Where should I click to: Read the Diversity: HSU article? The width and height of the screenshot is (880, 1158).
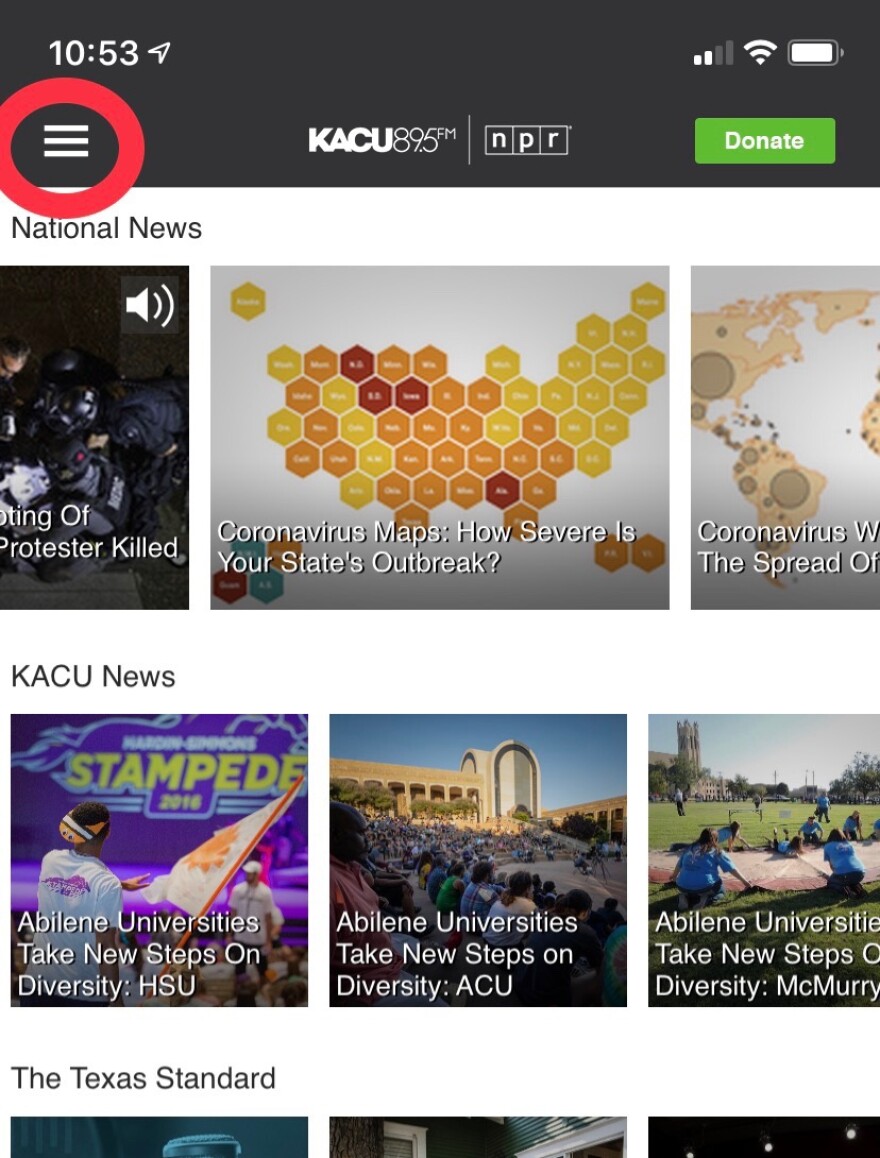(159, 860)
